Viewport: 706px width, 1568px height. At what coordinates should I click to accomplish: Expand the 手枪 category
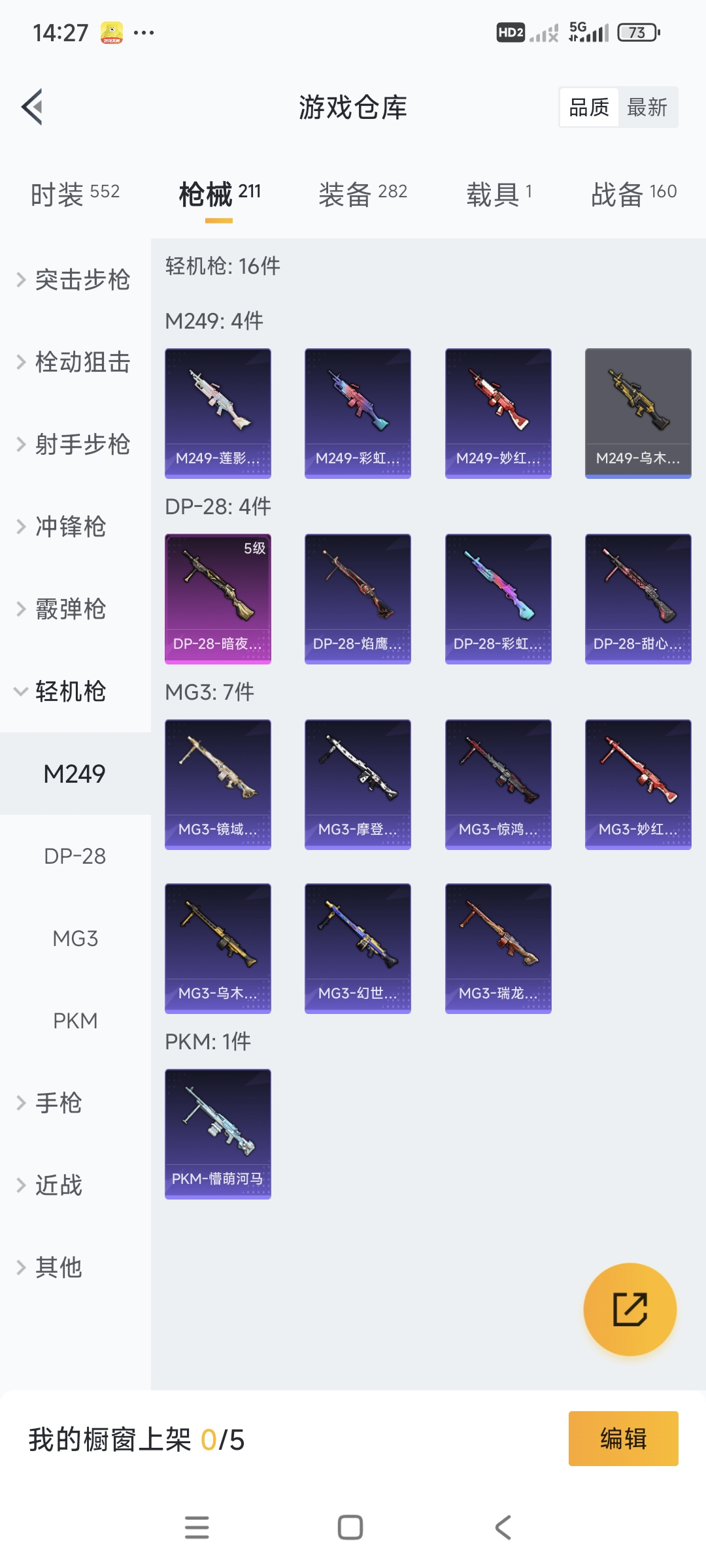[59, 1103]
